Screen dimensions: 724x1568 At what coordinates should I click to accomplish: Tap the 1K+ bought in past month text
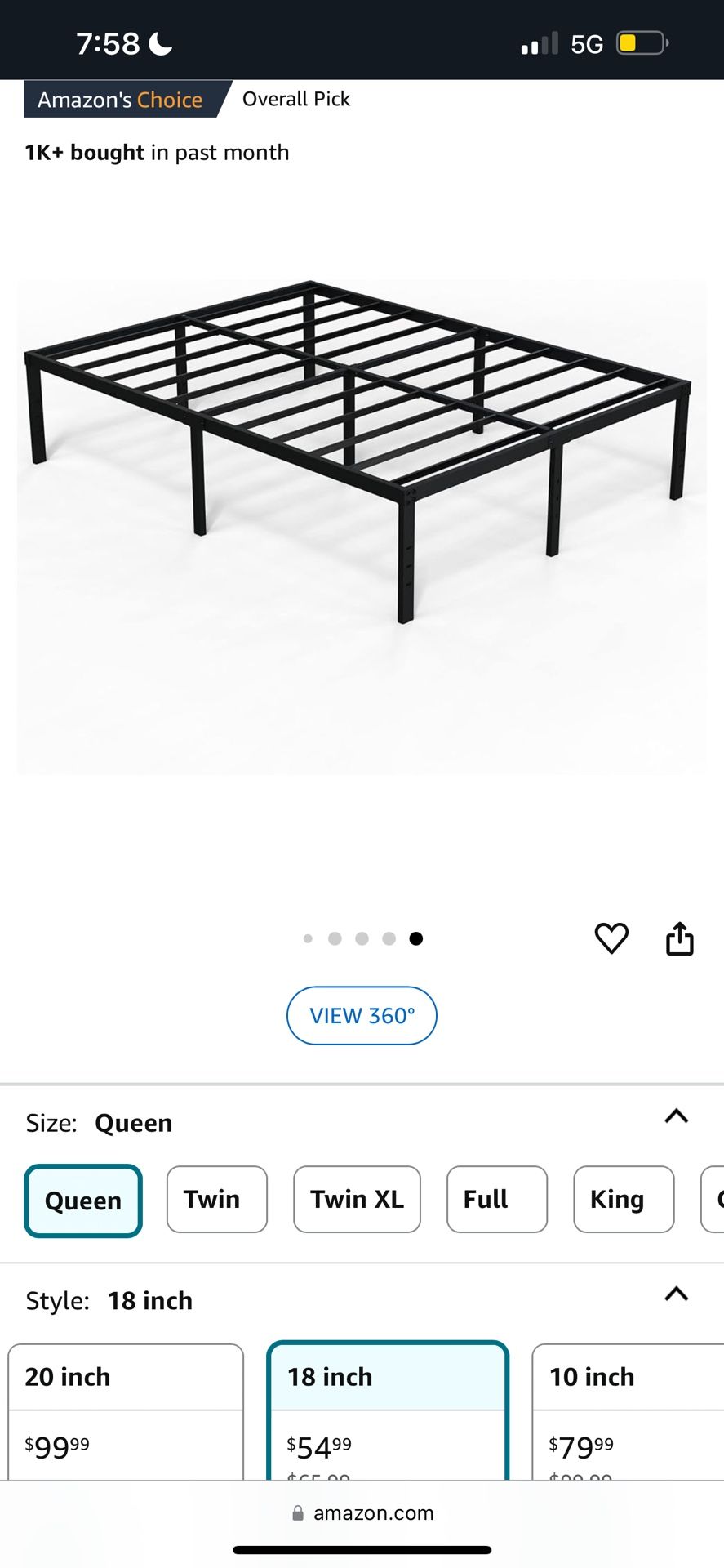point(158,152)
